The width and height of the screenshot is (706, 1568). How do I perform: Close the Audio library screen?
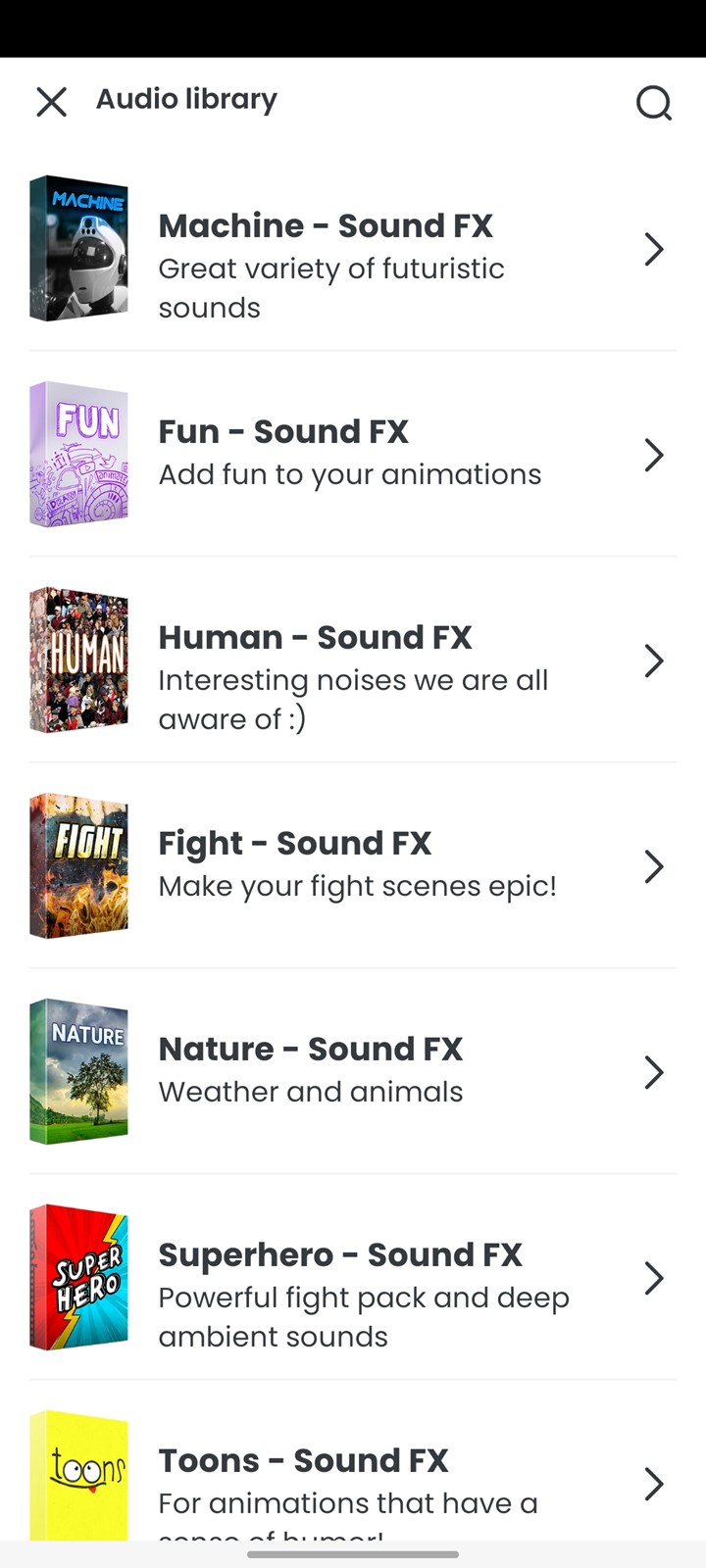pos(51,101)
